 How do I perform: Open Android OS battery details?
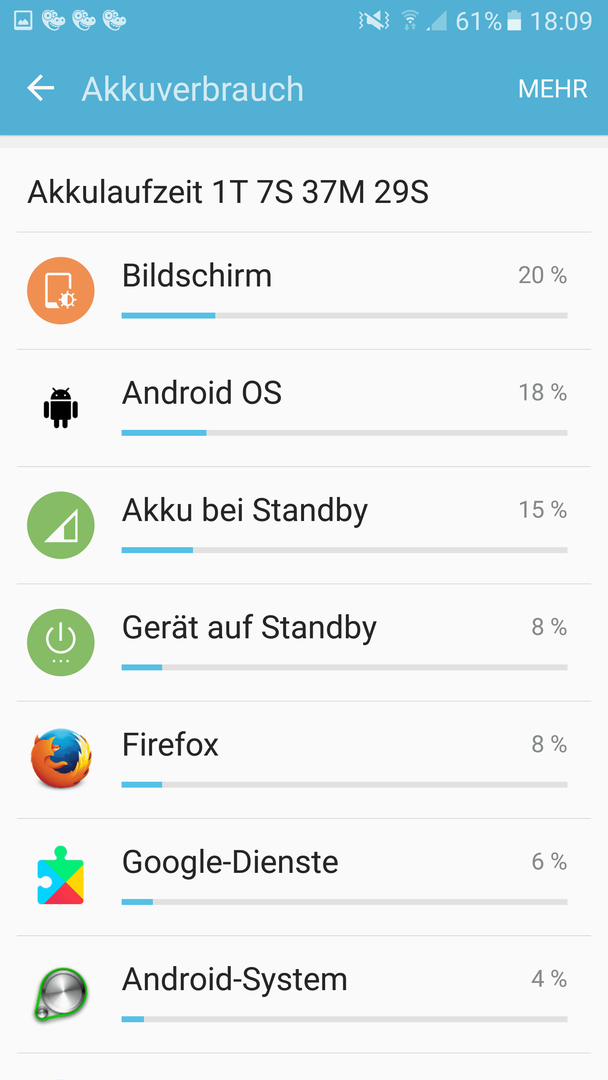[304, 408]
